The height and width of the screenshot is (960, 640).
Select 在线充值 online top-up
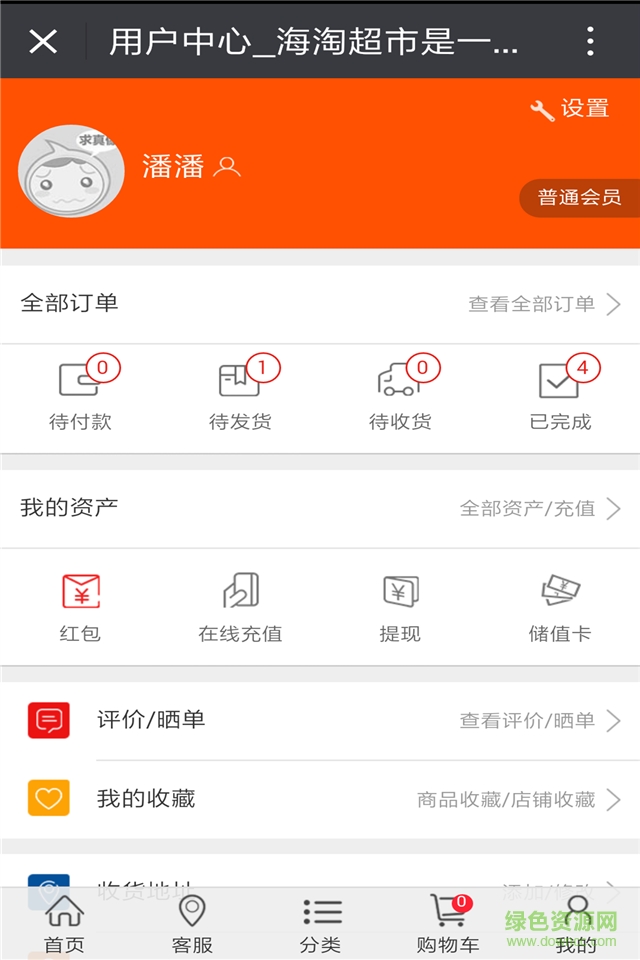(240, 607)
